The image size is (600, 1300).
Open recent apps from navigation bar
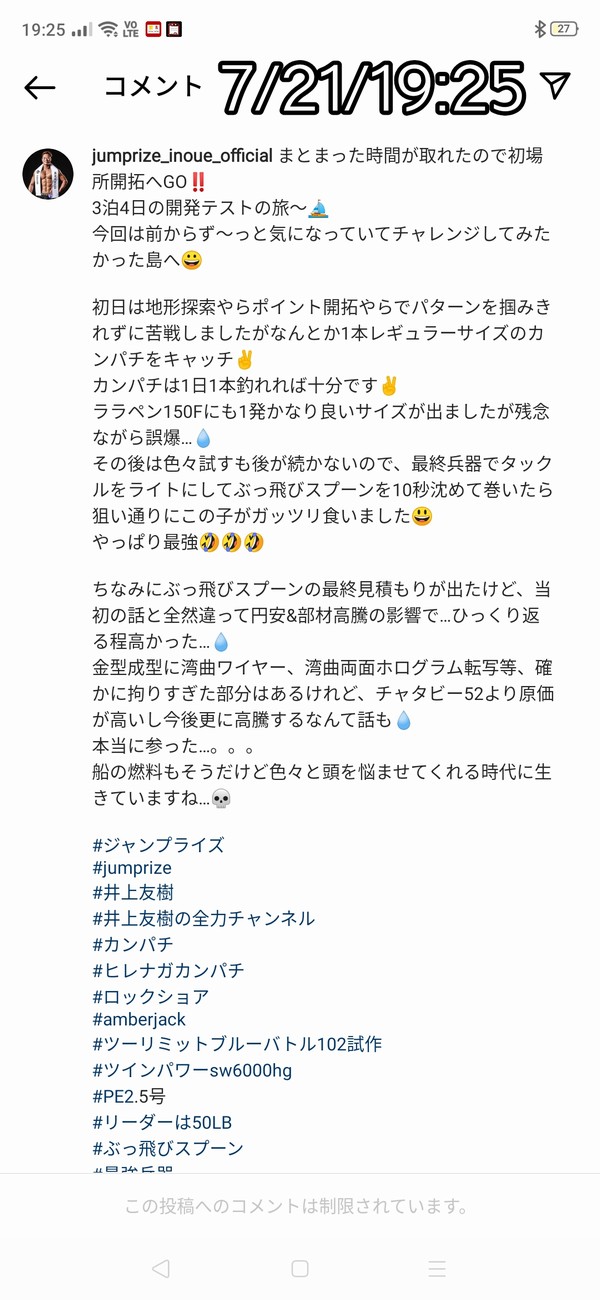[437, 1269]
